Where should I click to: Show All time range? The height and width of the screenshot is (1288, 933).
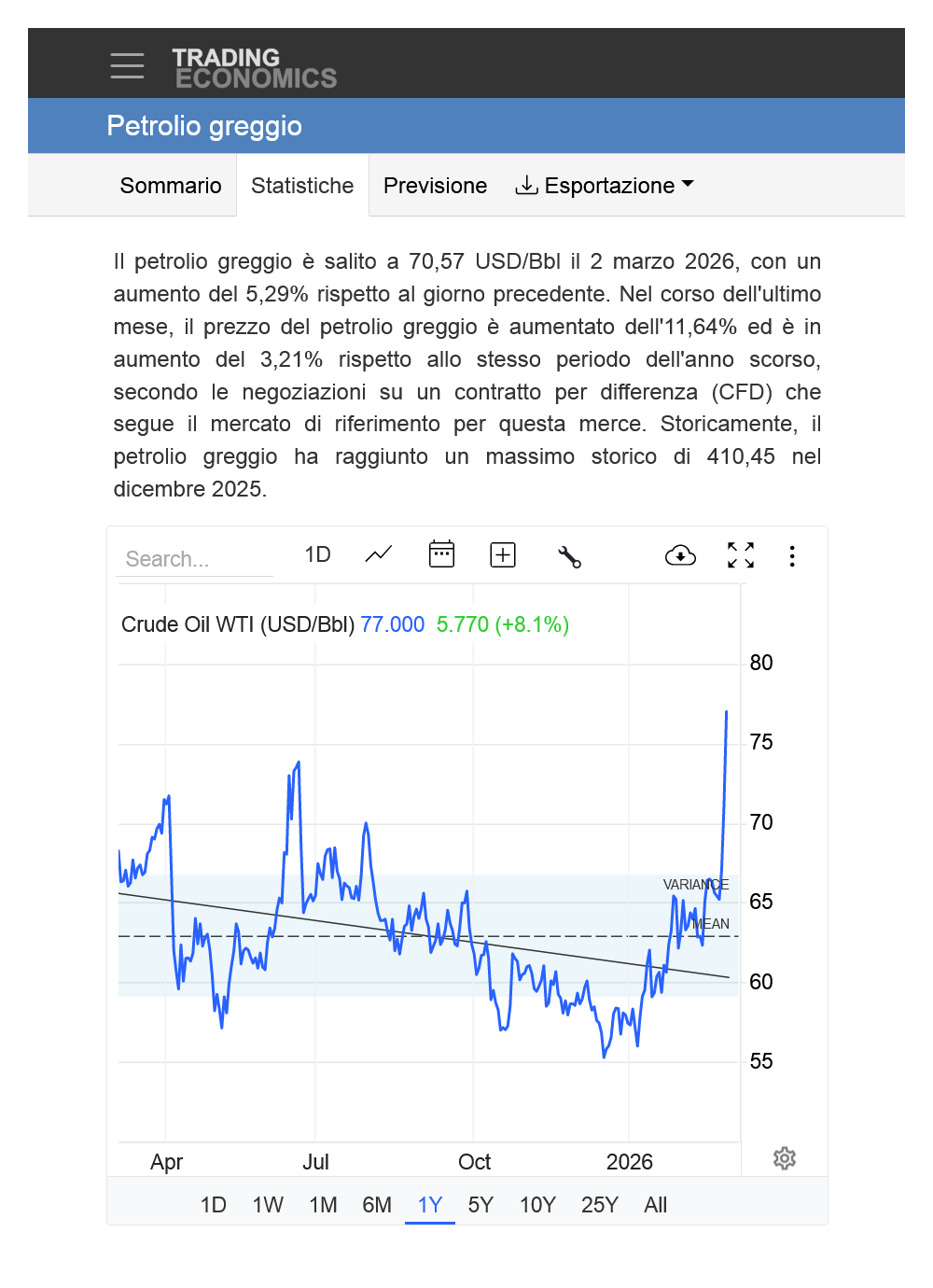pos(655,1205)
